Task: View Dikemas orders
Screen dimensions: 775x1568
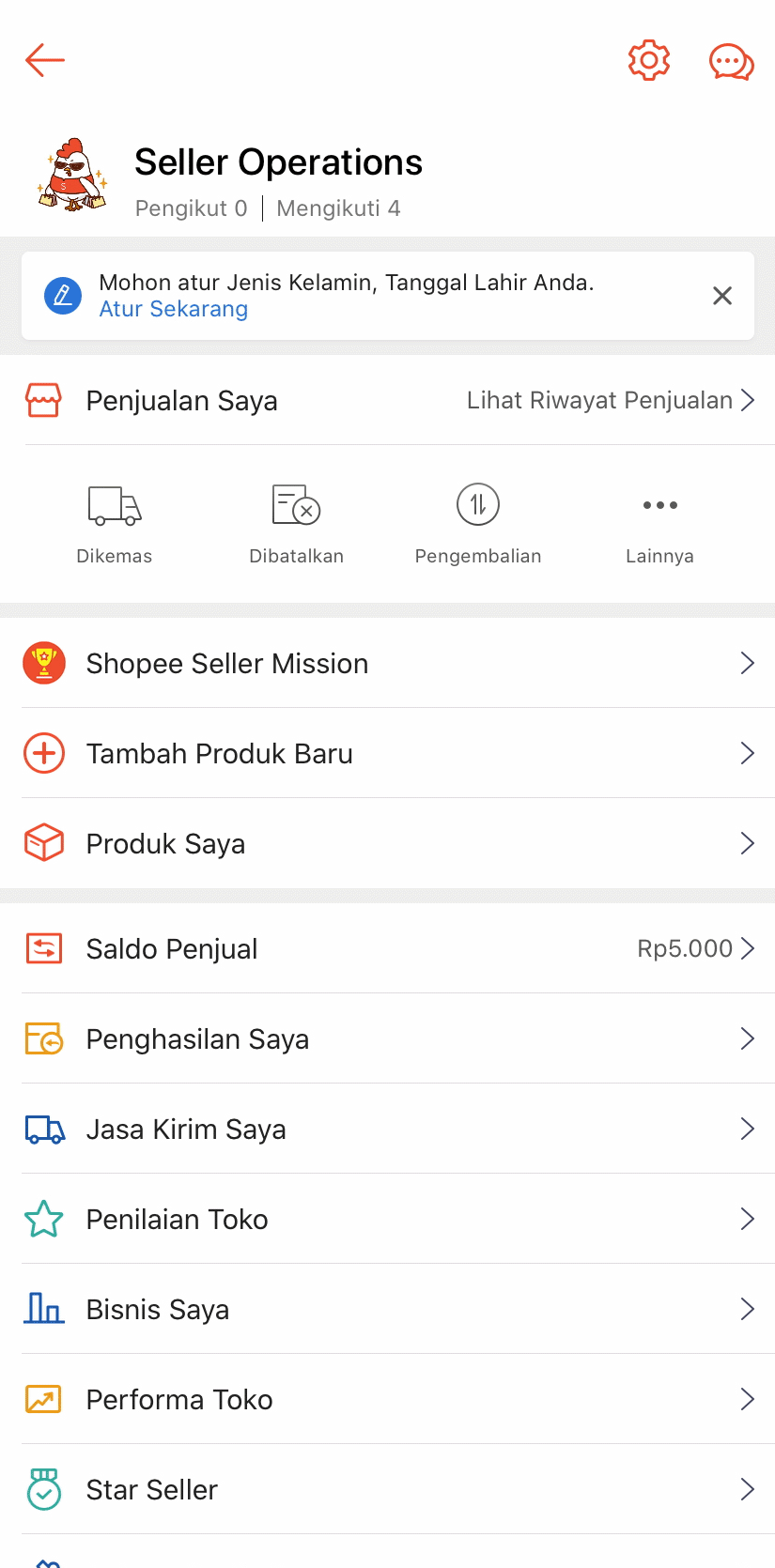Action: pyautogui.click(x=115, y=524)
